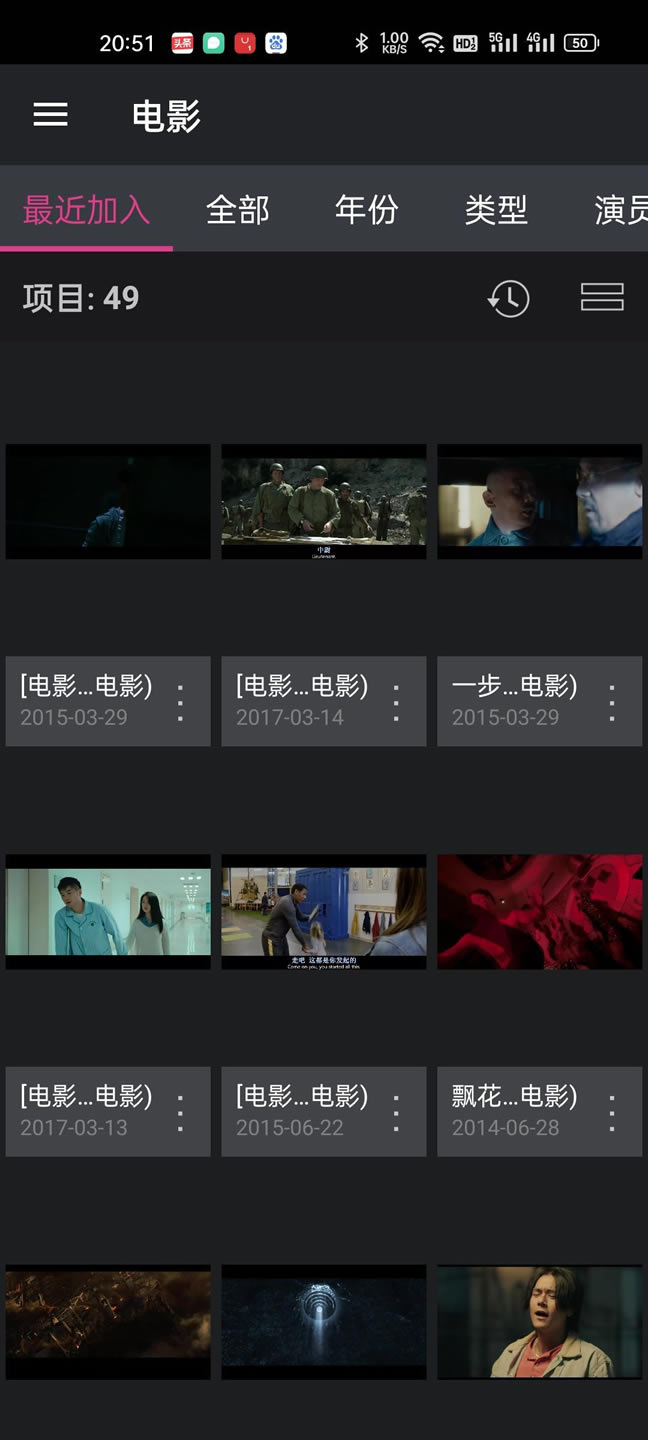Switch to the 年份 tab
This screenshot has width=648, height=1440.
pyautogui.click(x=367, y=209)
